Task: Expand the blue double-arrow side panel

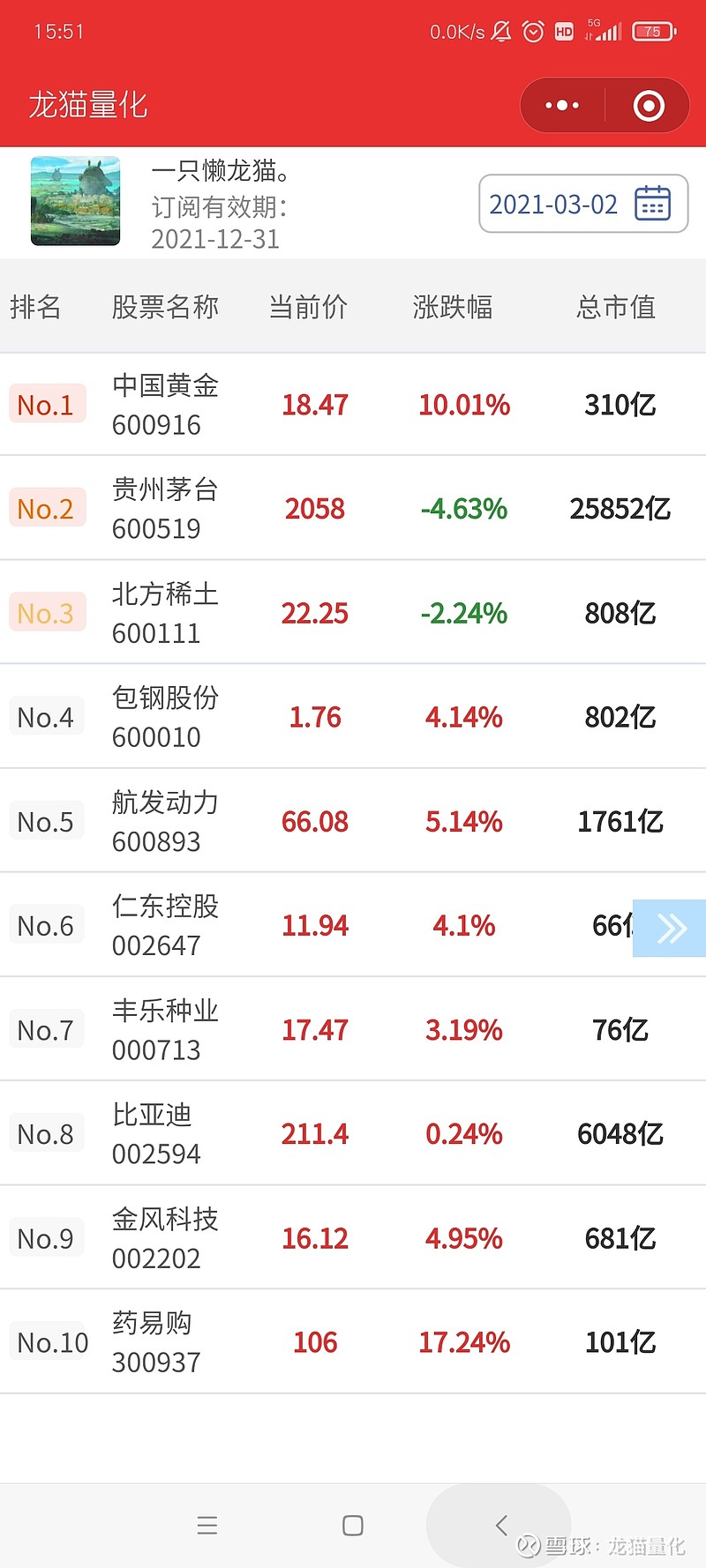Action: click(670, 928)
